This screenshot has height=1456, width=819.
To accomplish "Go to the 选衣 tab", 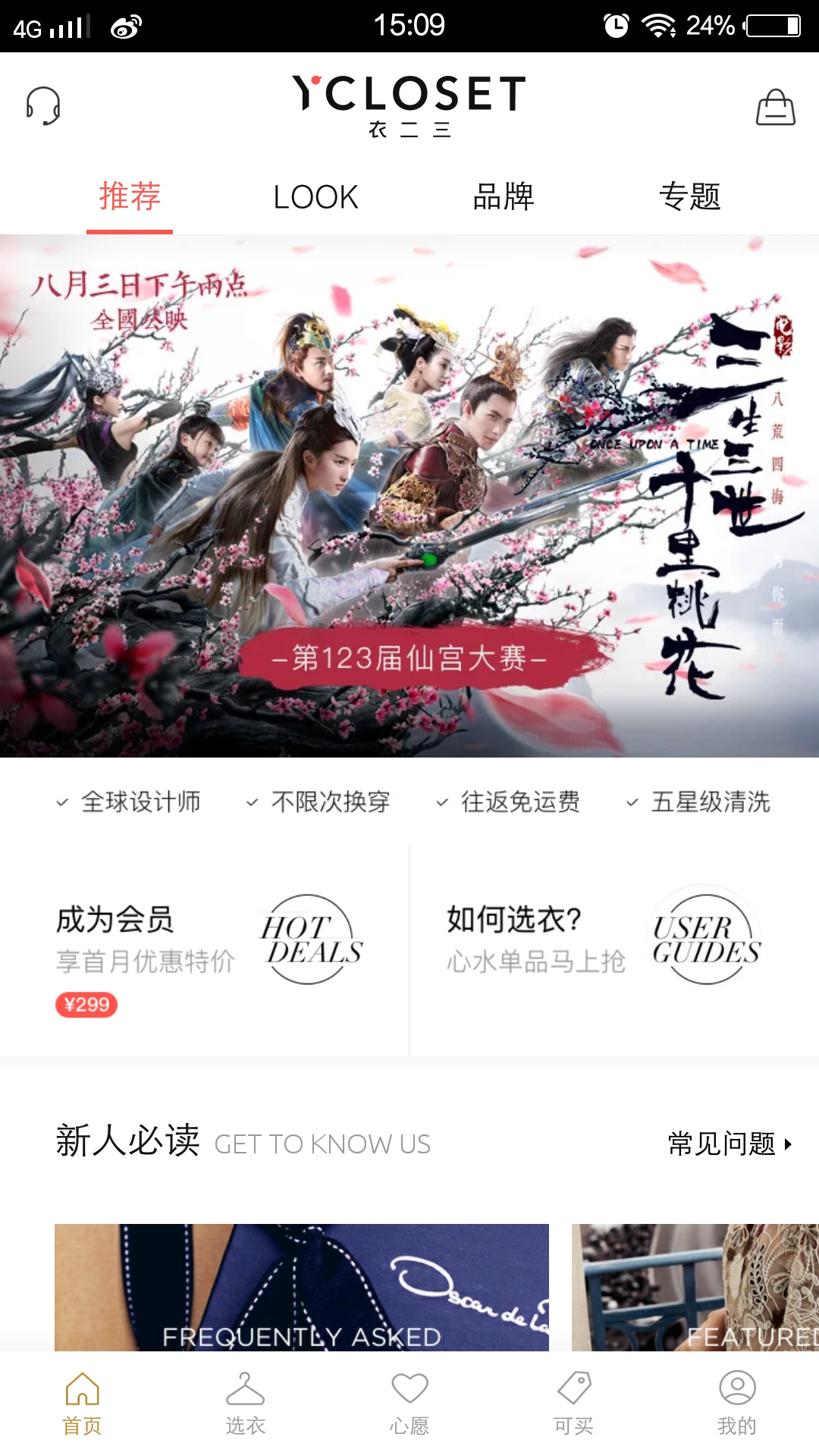I will click(246, 1403).
